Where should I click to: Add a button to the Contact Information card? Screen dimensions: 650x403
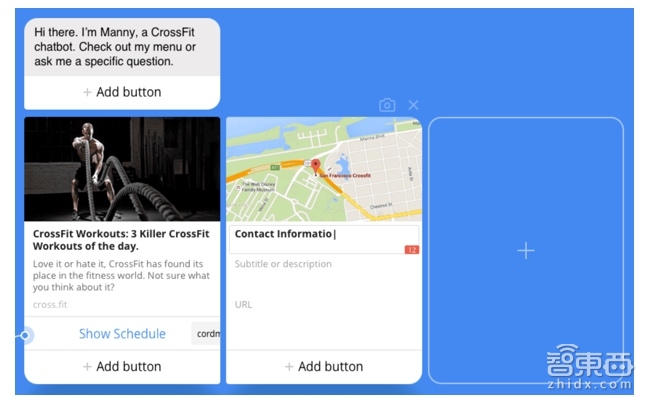pyautogui.click(x=323, y=367)
